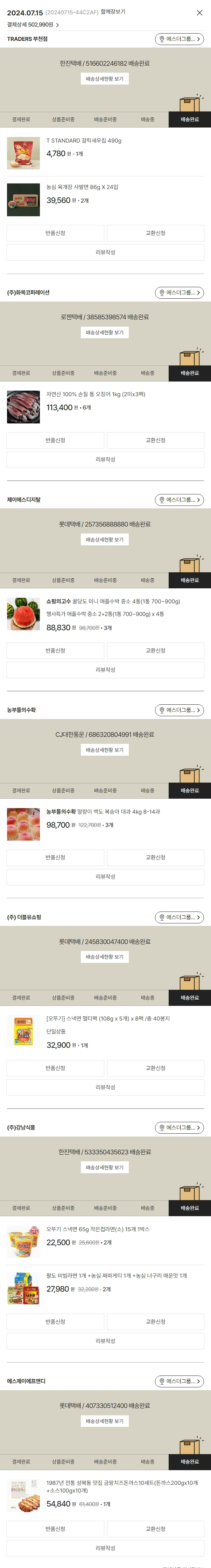This screenshot has height=1568, width=211.
Task: Open the store chip for TRADERS 부천점
Action: (179, 39)
